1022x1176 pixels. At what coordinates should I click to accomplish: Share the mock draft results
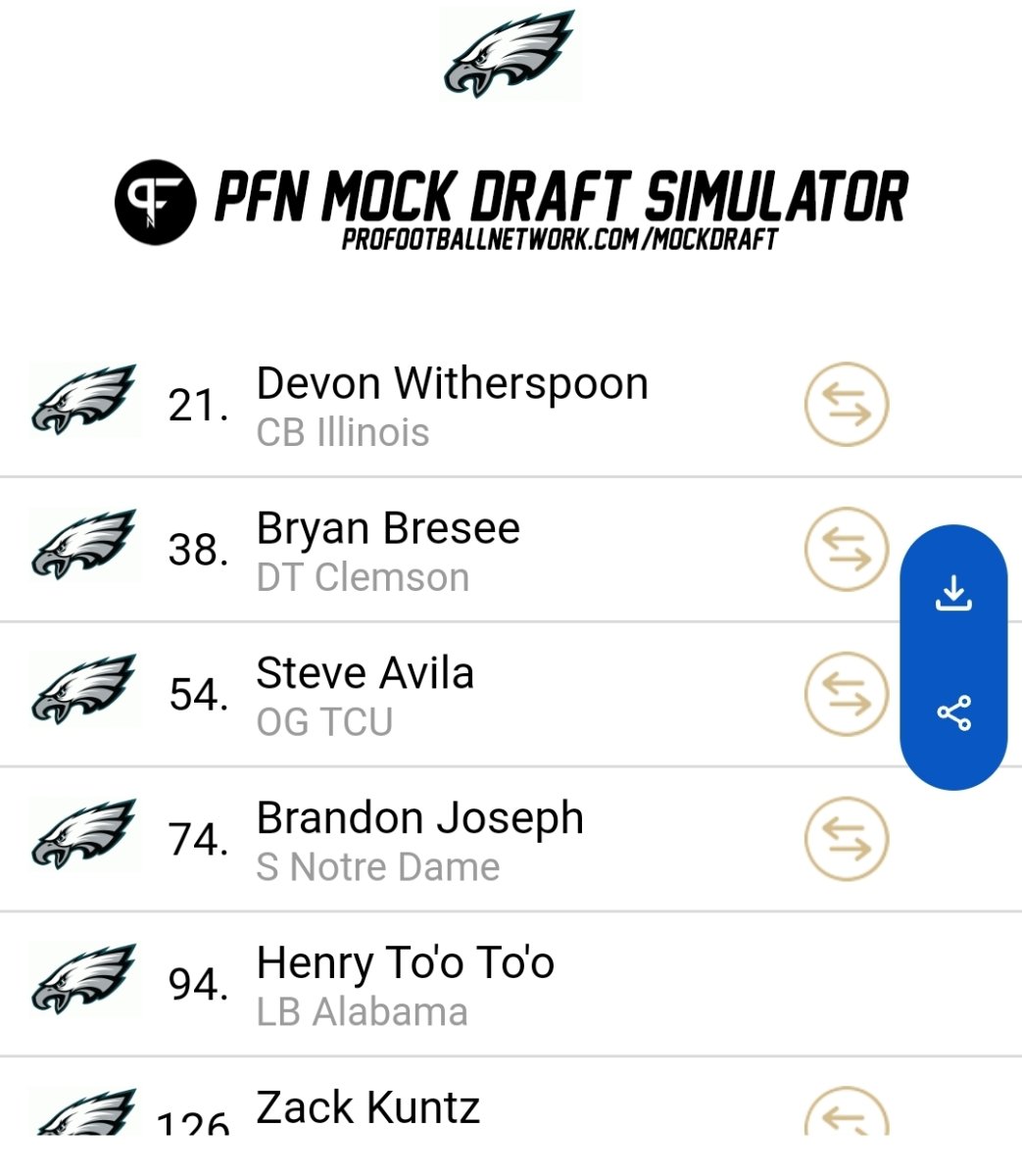point(953,713)
